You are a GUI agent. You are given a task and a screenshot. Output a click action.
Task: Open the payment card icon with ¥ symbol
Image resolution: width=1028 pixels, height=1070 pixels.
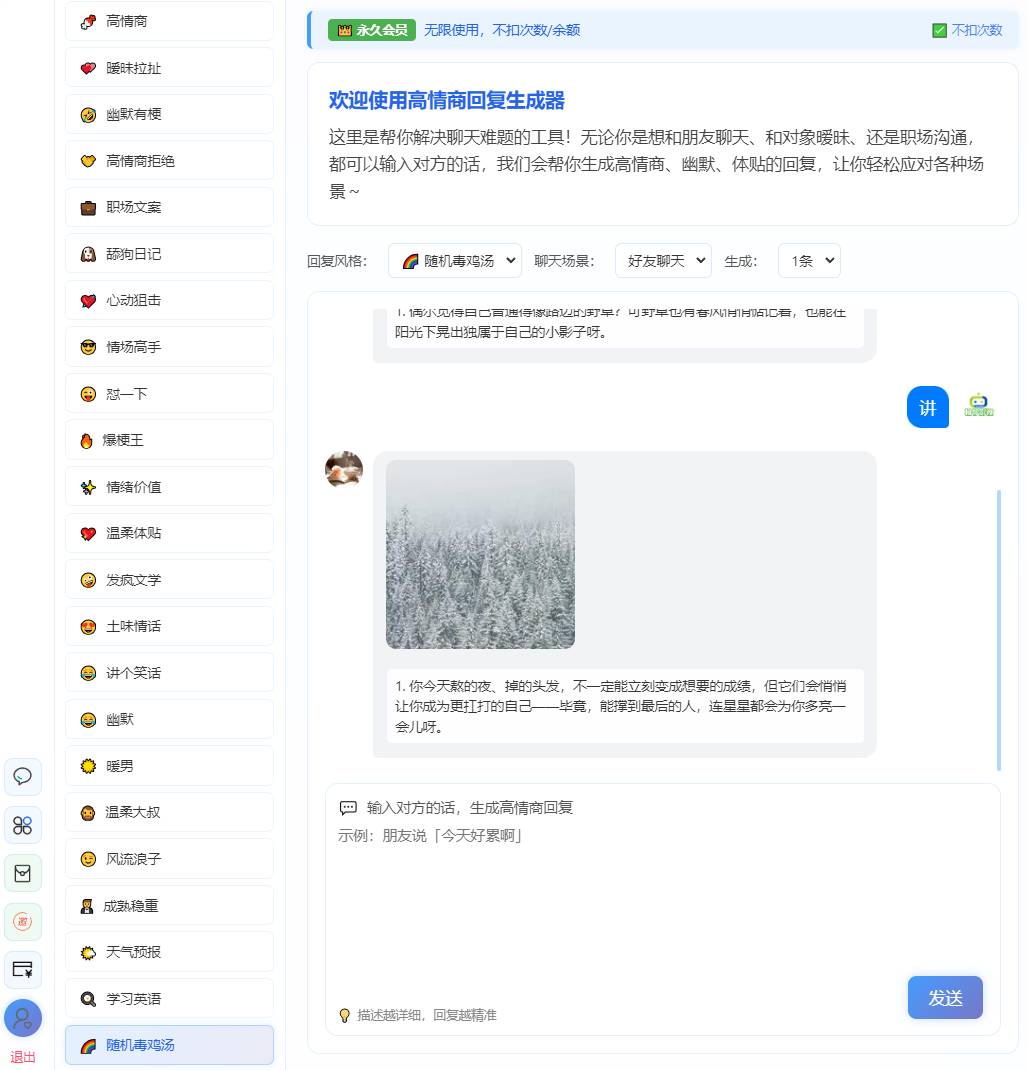(23, 969)
